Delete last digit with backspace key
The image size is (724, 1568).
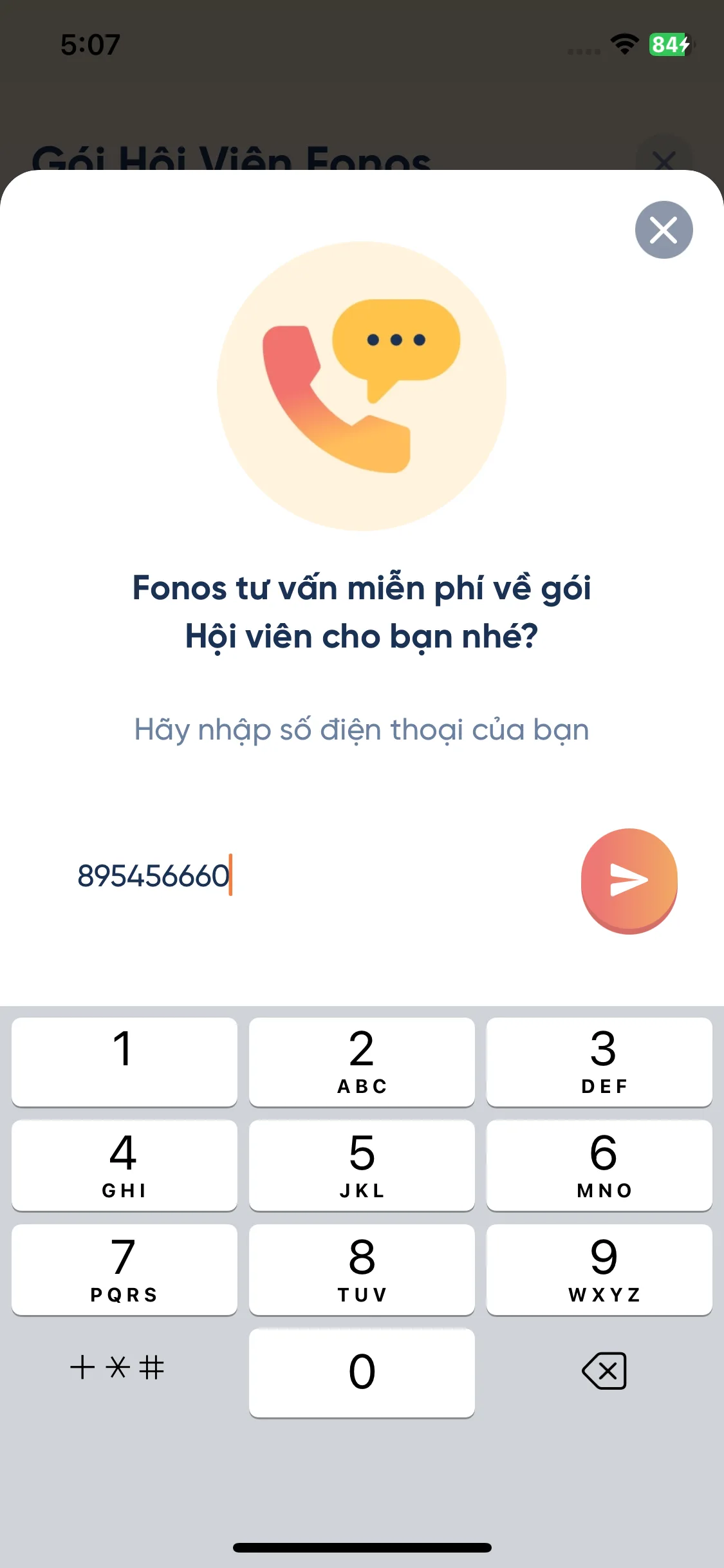(x=604, y=1370)
